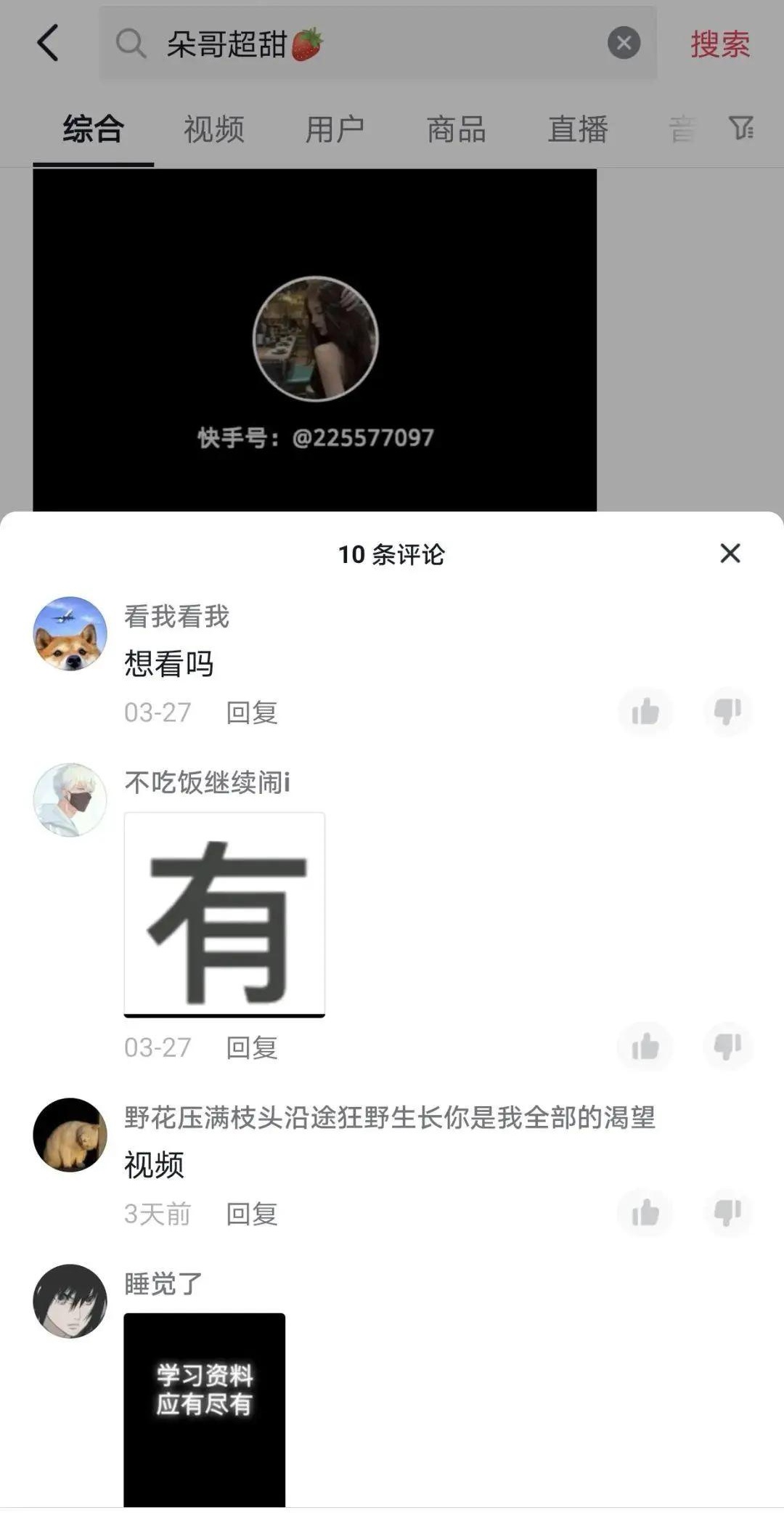Reply to the 视频 comment
This screenshot has height=1513, width=784.
point(251,1214)
